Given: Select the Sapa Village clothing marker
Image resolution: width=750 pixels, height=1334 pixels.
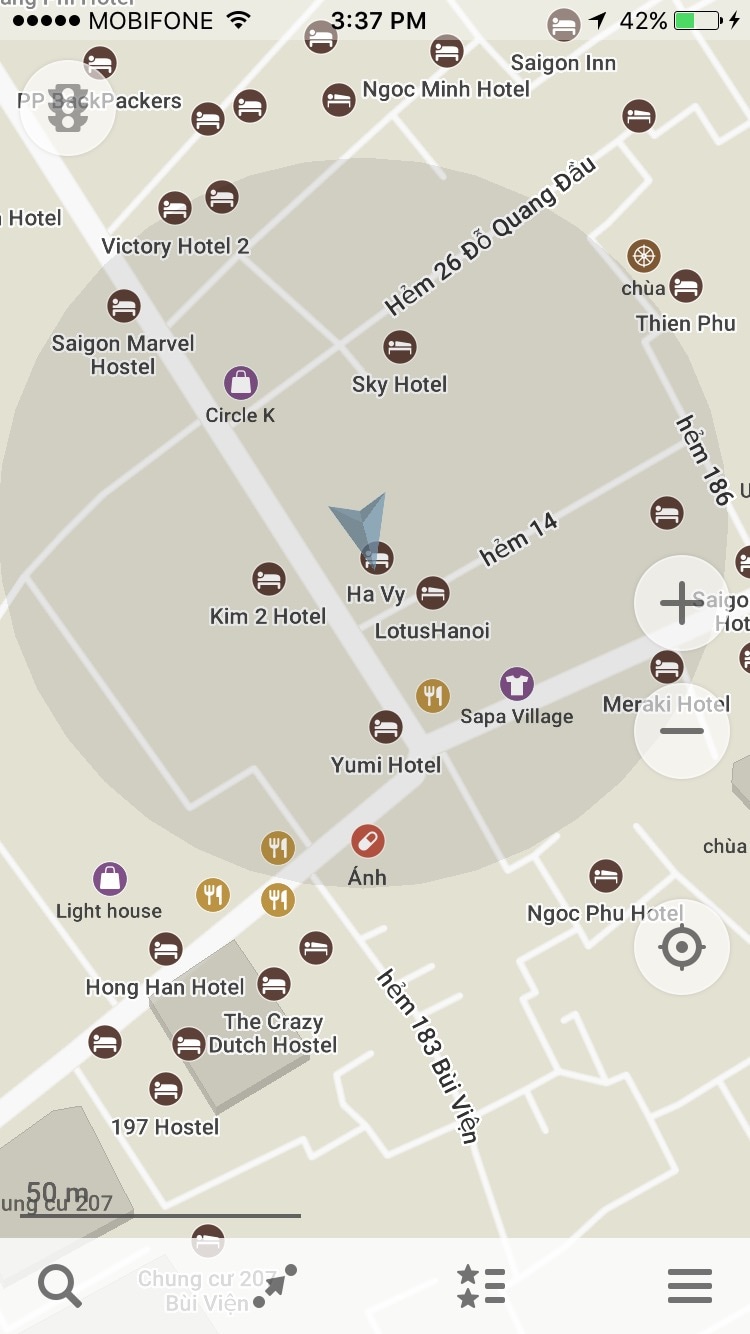Looking at the screenshot, I should point(517,684).
